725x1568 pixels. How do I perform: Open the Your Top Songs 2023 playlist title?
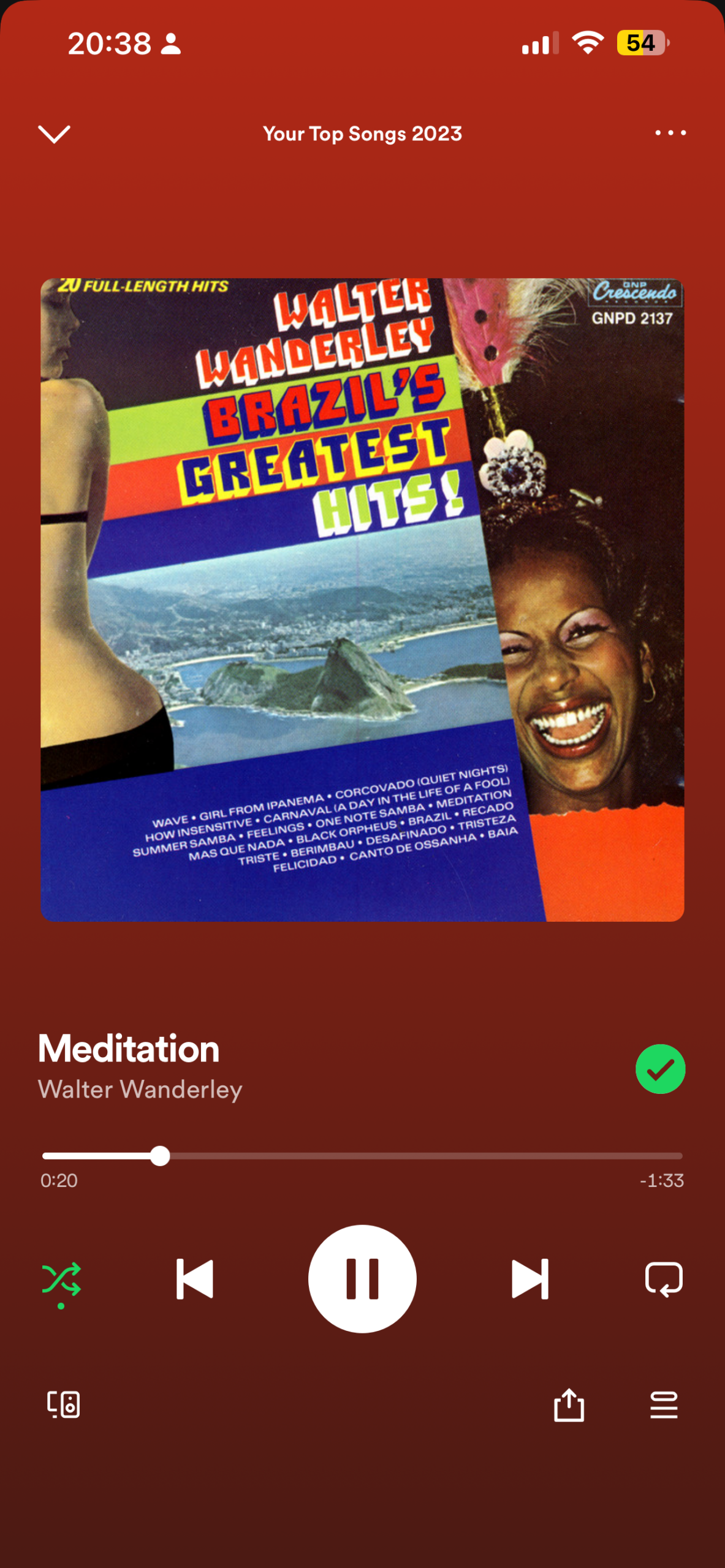point(362,134)
